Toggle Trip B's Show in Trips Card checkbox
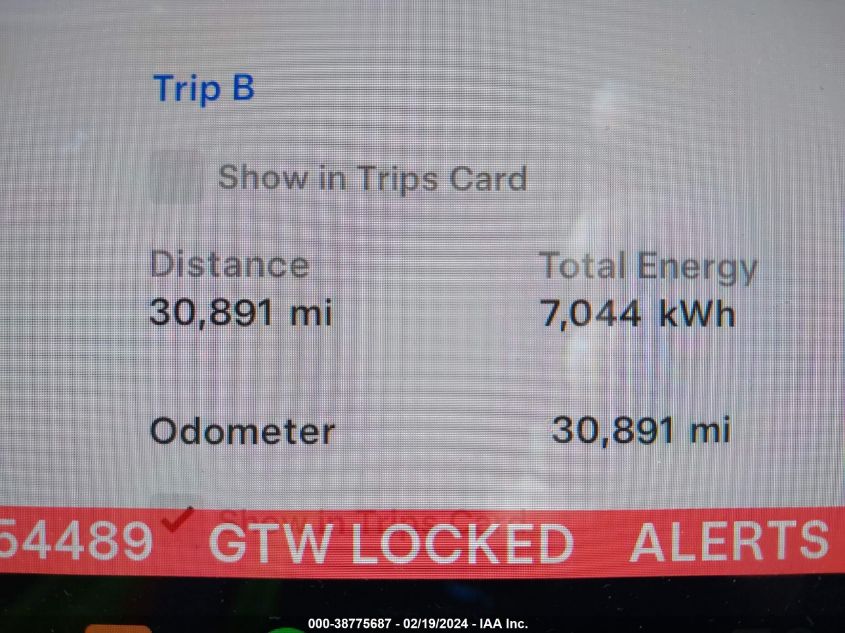The height and width of the screenshot is (633, 845). [176, 179]
